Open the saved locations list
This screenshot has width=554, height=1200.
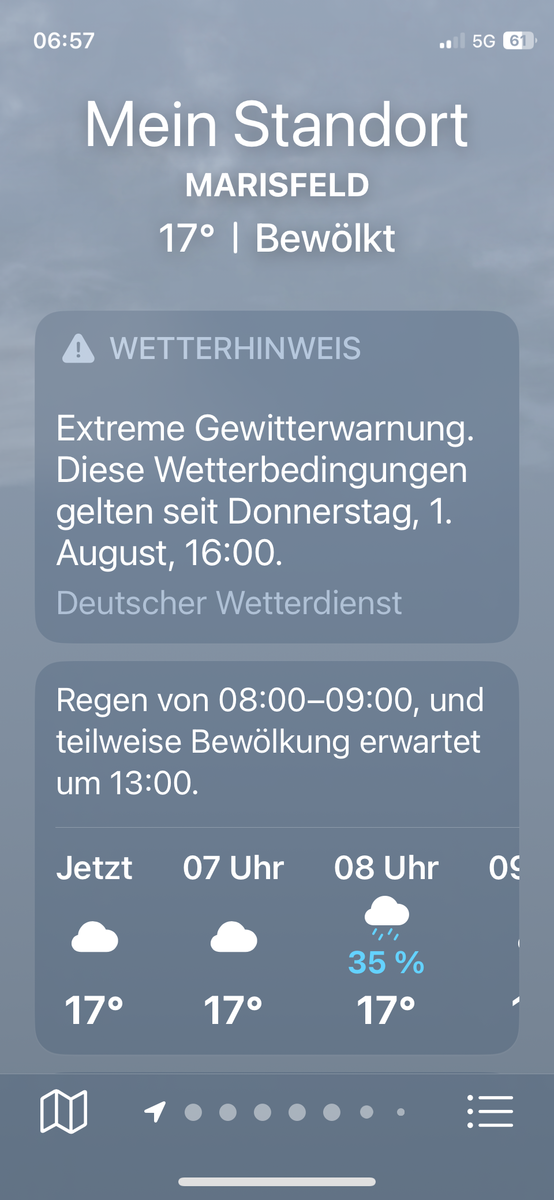pyautogui.click(x=490, y=1111)
